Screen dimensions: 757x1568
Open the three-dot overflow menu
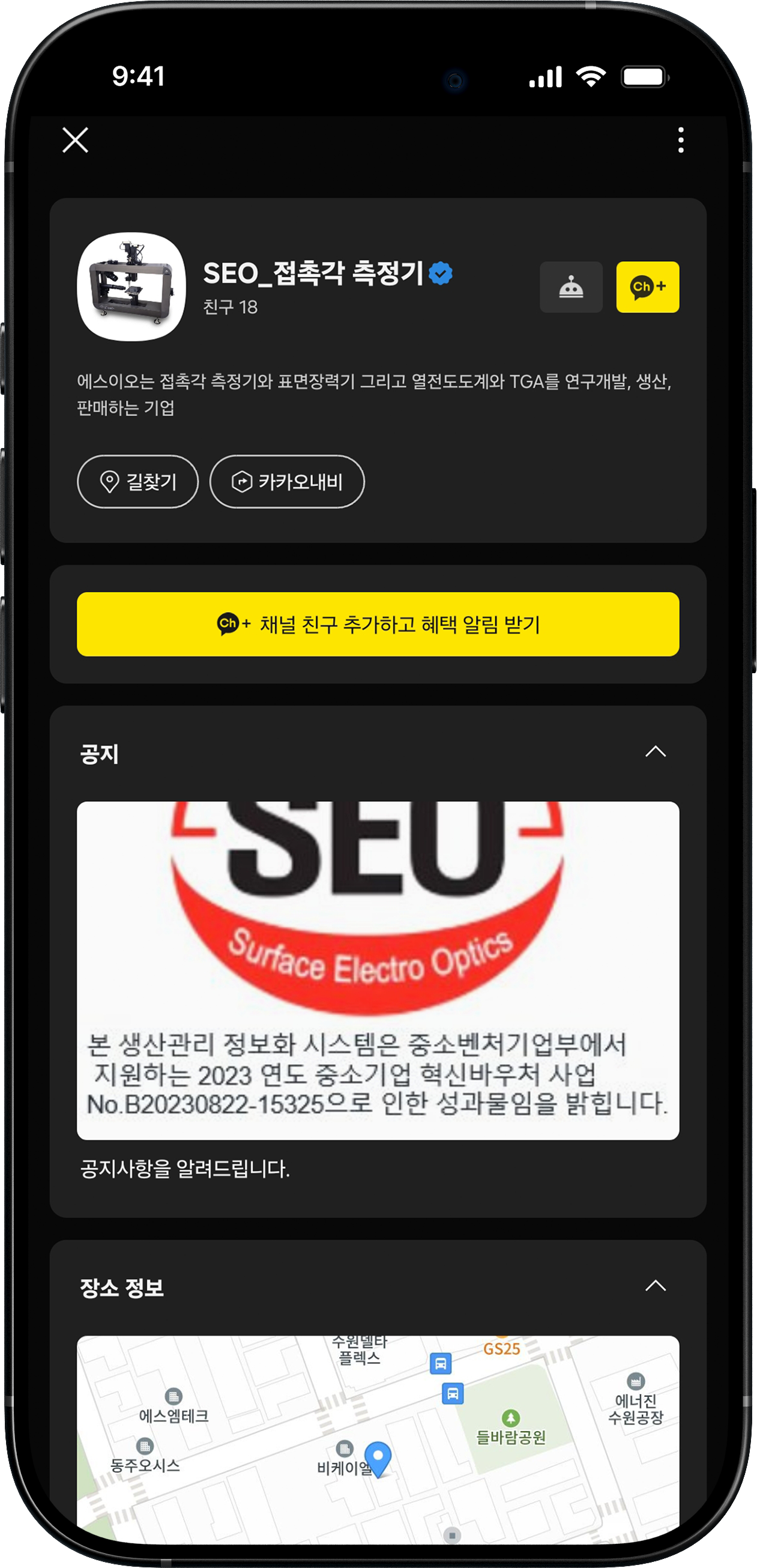point(680,140)
